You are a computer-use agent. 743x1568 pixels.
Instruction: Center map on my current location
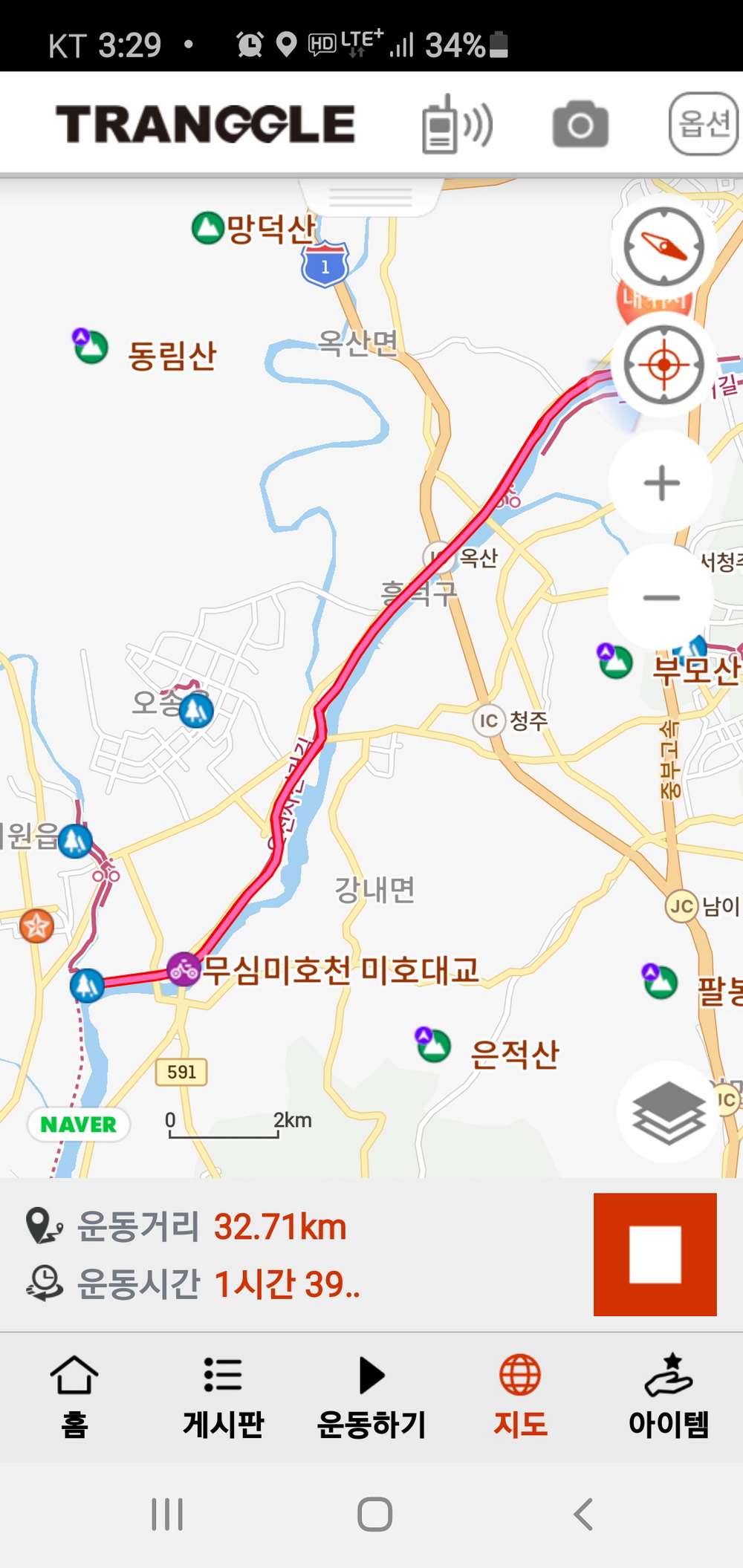point(663,364)
